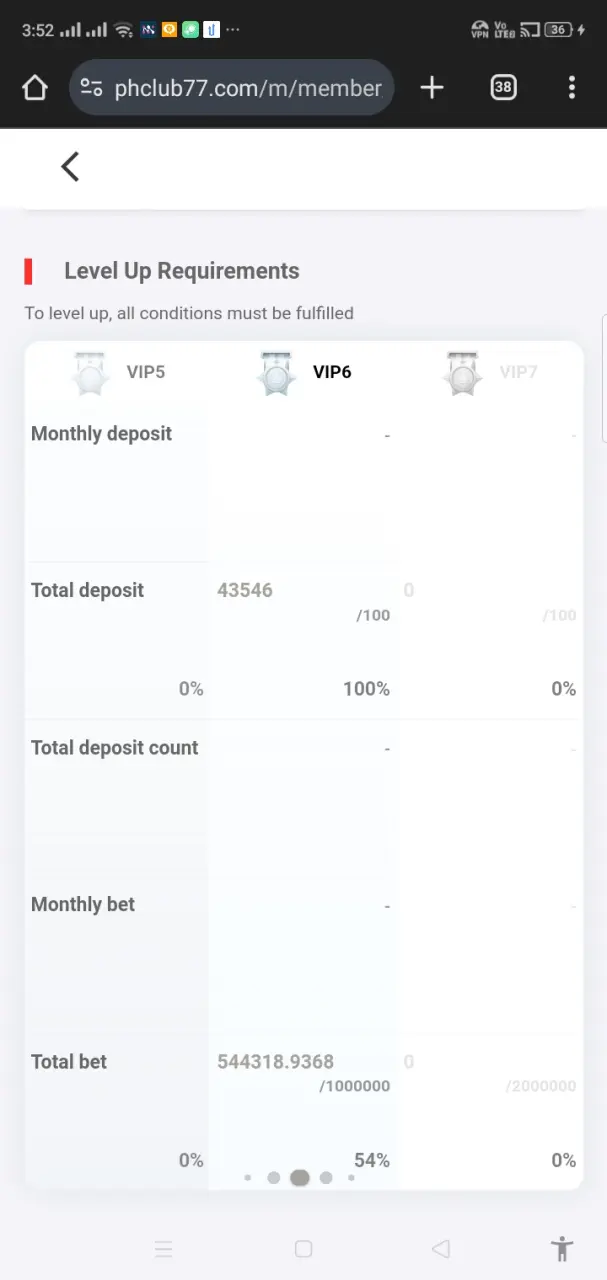Image resolution: width=607 pixels, height=1280 pixels.
Task: Open a new browser tab
Action: point(432,88)
